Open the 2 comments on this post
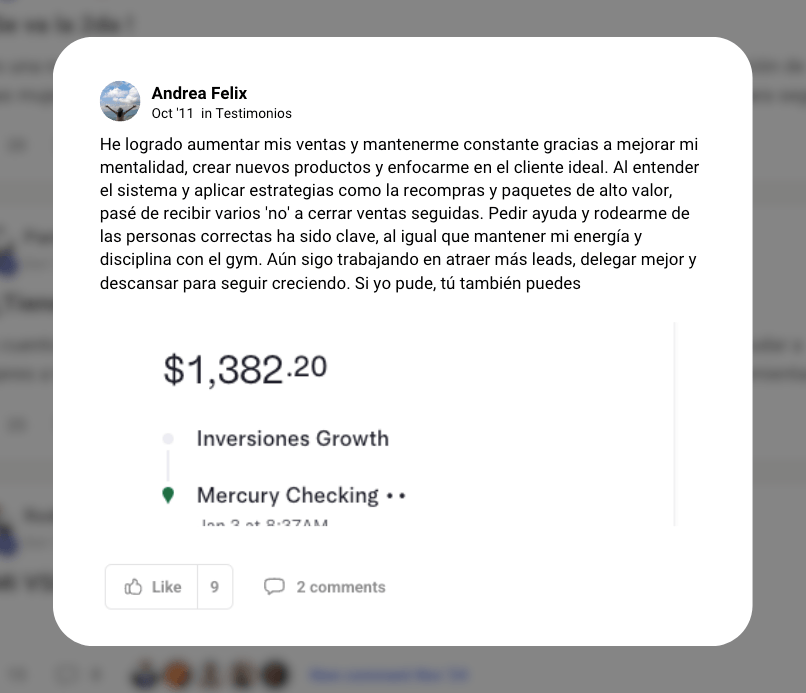806x693 pixels. point(325,587)
